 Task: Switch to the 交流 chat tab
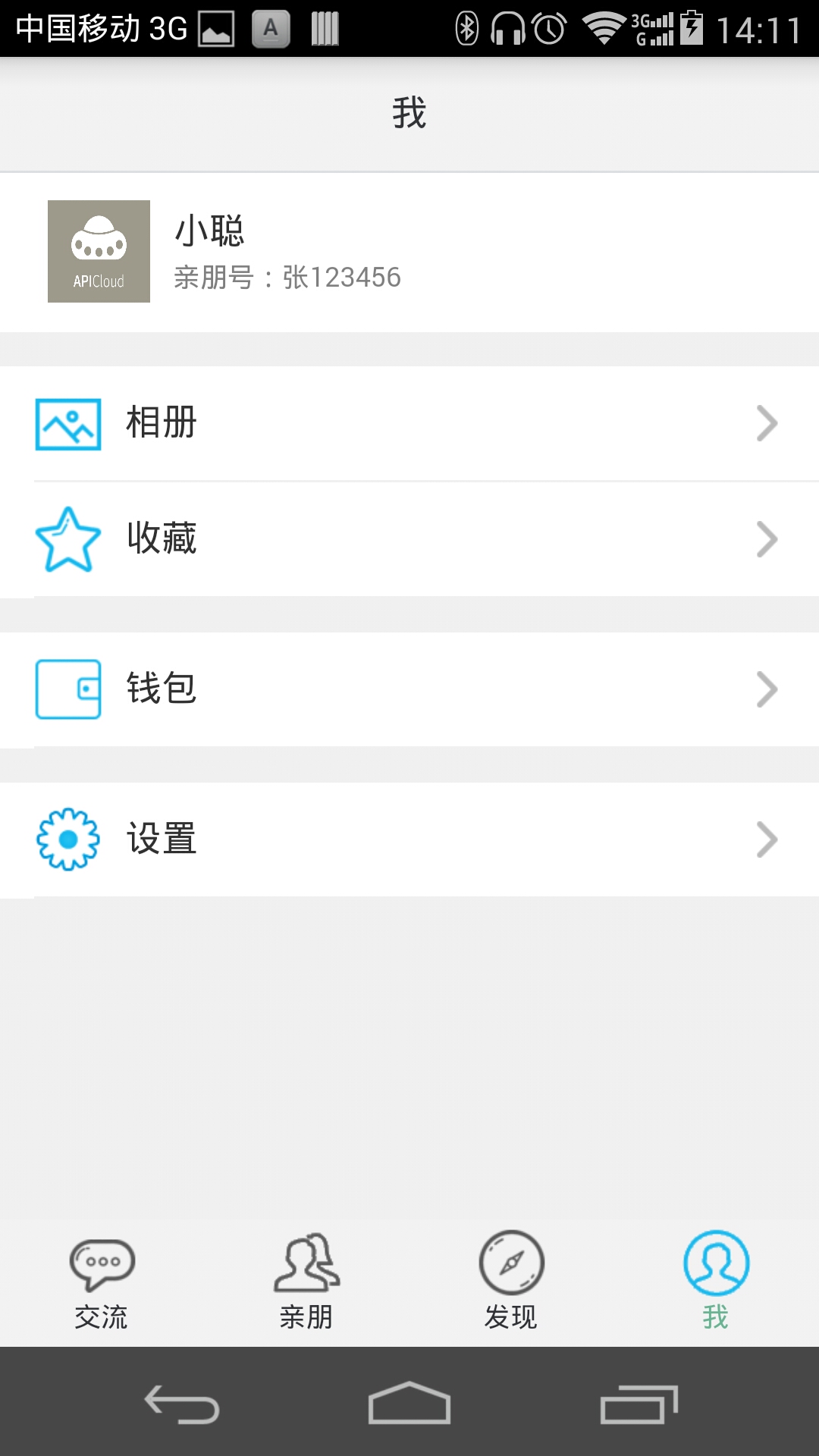(102, 1282)
